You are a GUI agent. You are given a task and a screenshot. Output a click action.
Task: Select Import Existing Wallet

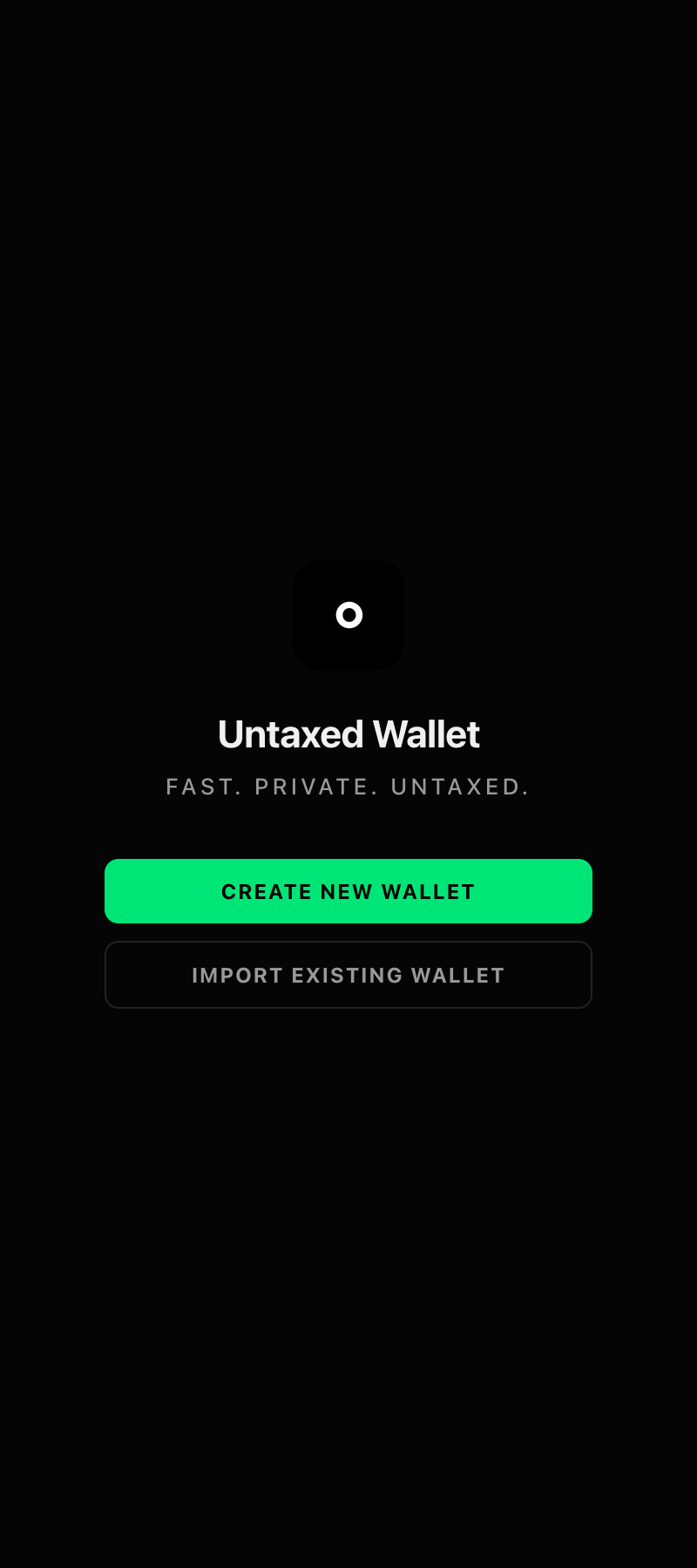coord(348,975)
